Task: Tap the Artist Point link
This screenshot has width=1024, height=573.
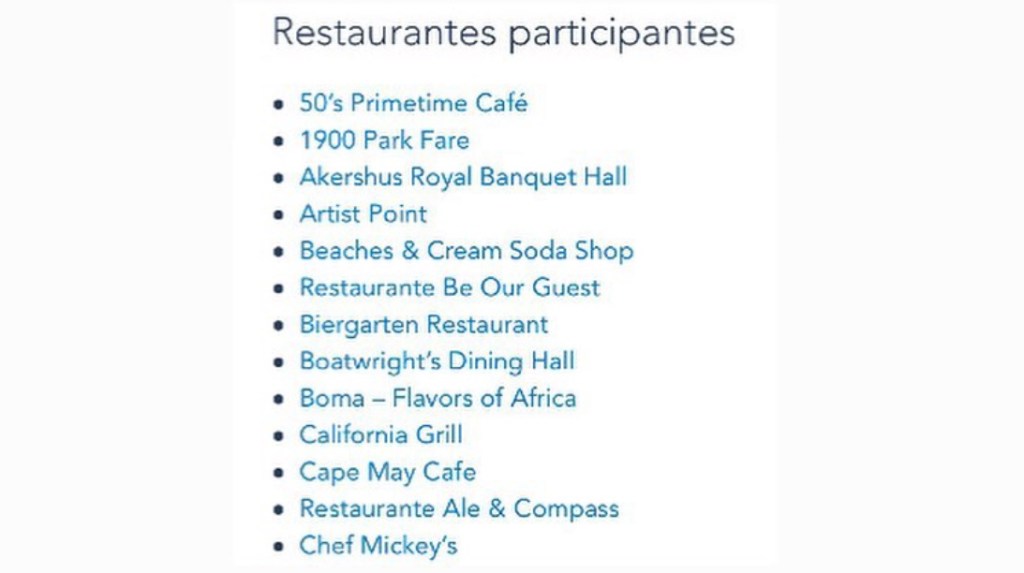Action: click(x=363, y=214)
